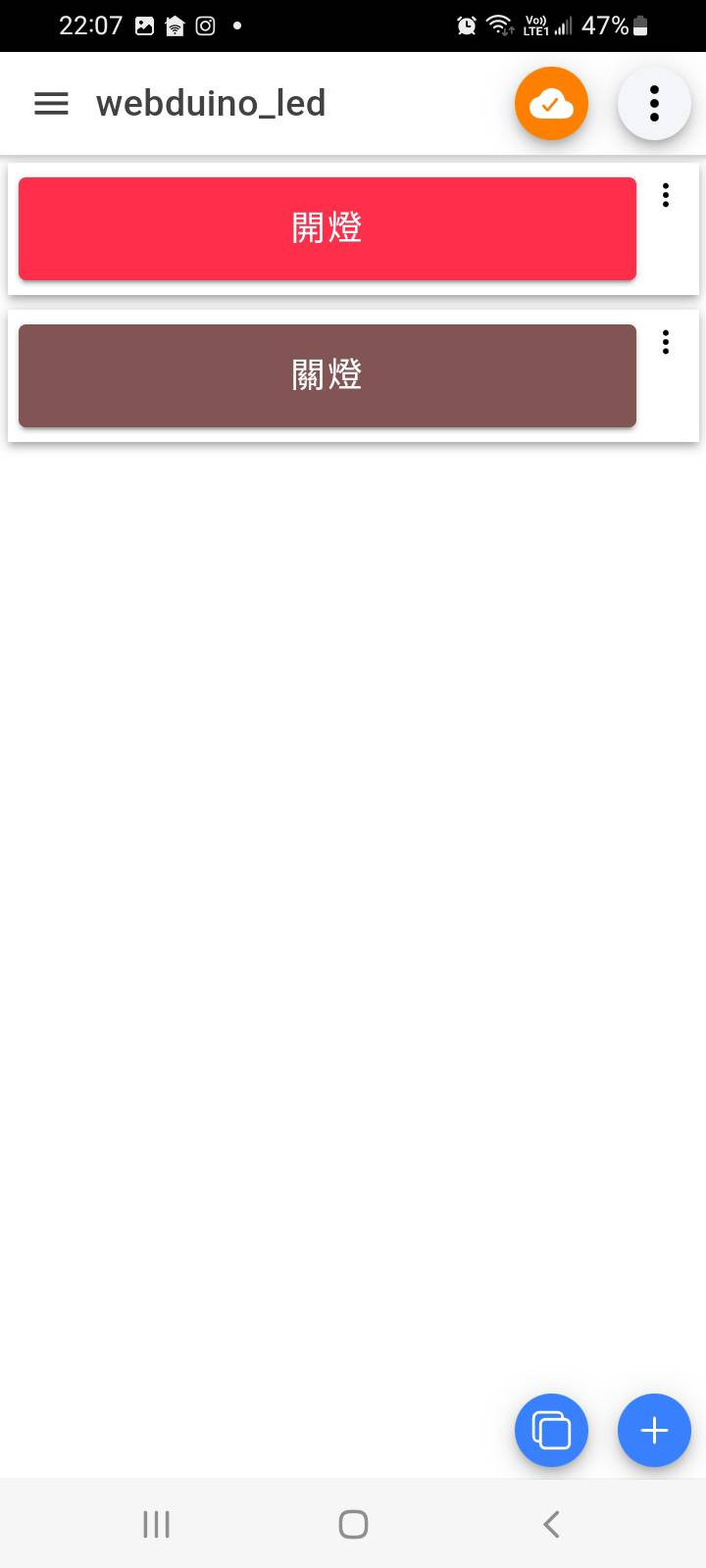This screenshot has height=1568, width=706.
Task: Go back using system back button
Action: (551, 1524)
